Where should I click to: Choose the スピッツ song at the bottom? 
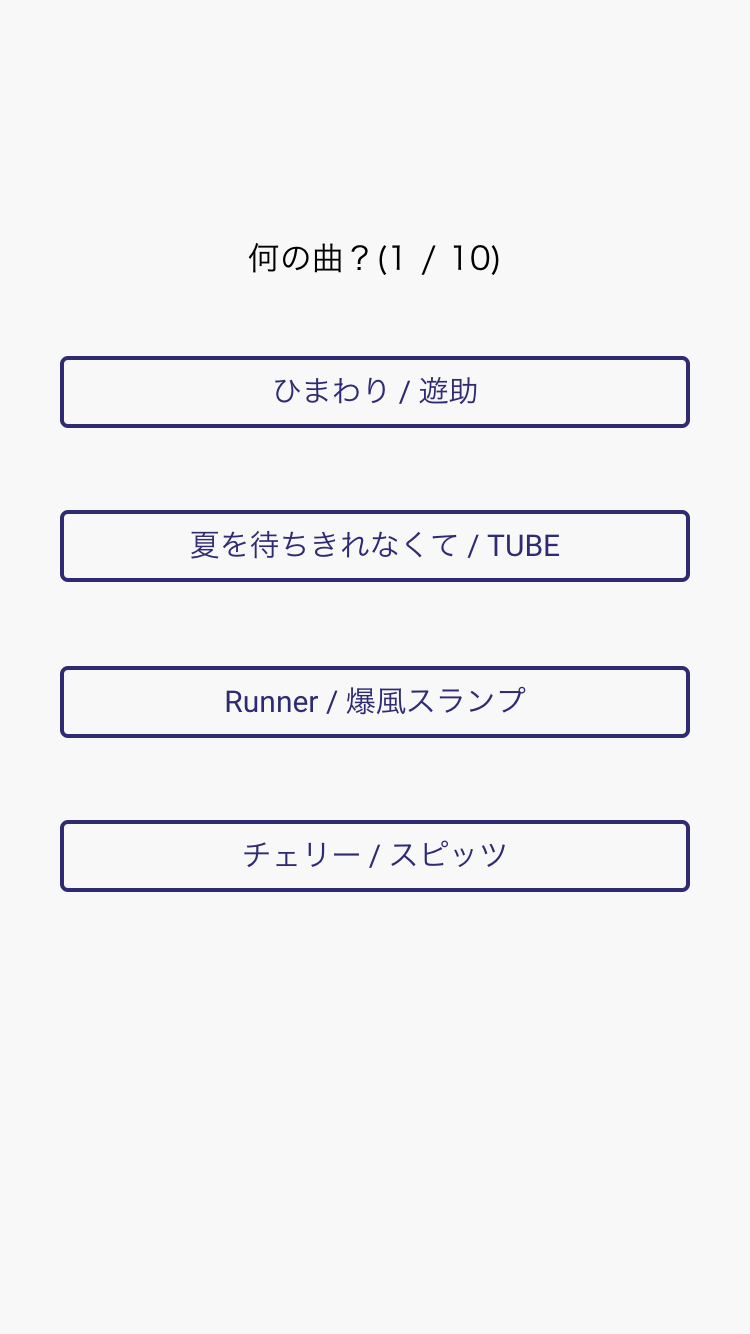375,856
